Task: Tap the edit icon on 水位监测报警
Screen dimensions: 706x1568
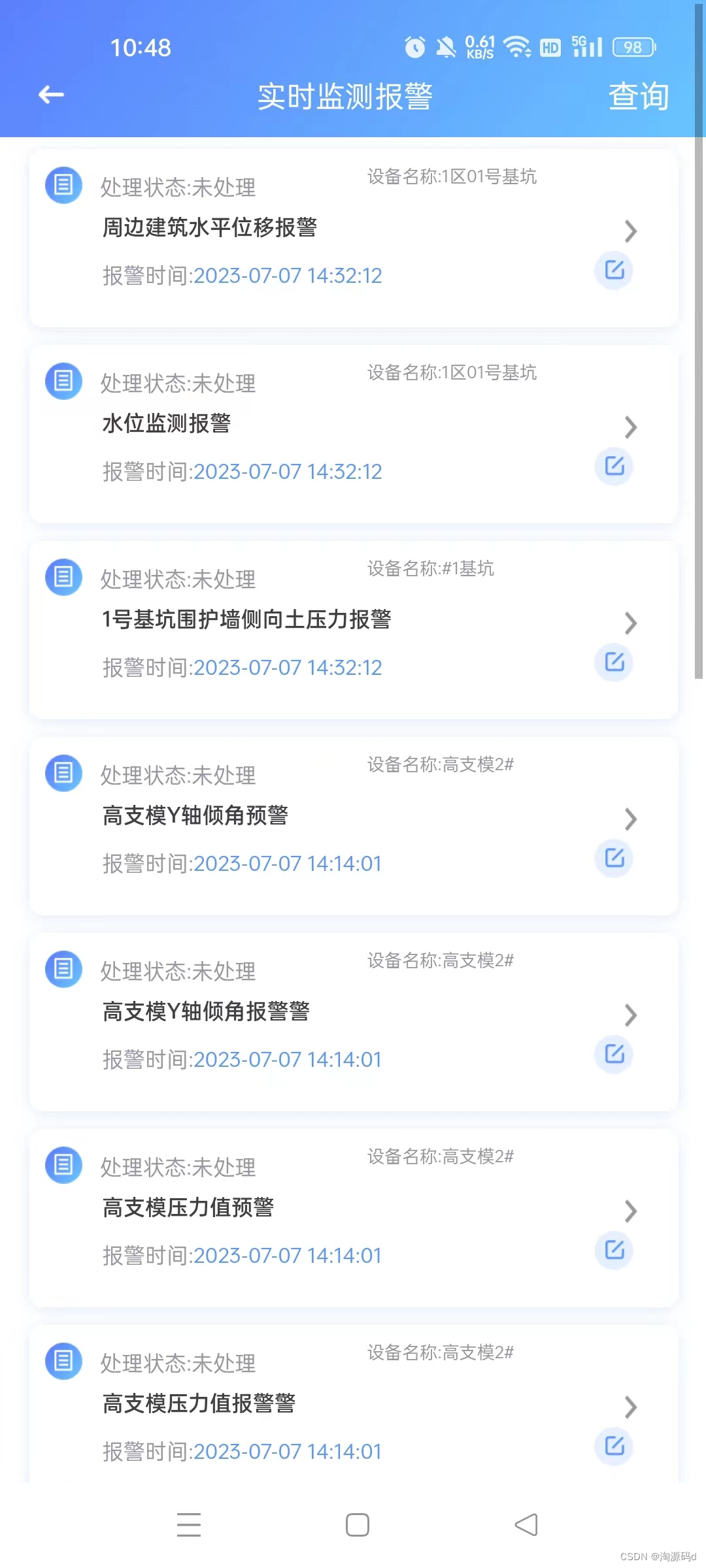Action: (x=614, y=466)
